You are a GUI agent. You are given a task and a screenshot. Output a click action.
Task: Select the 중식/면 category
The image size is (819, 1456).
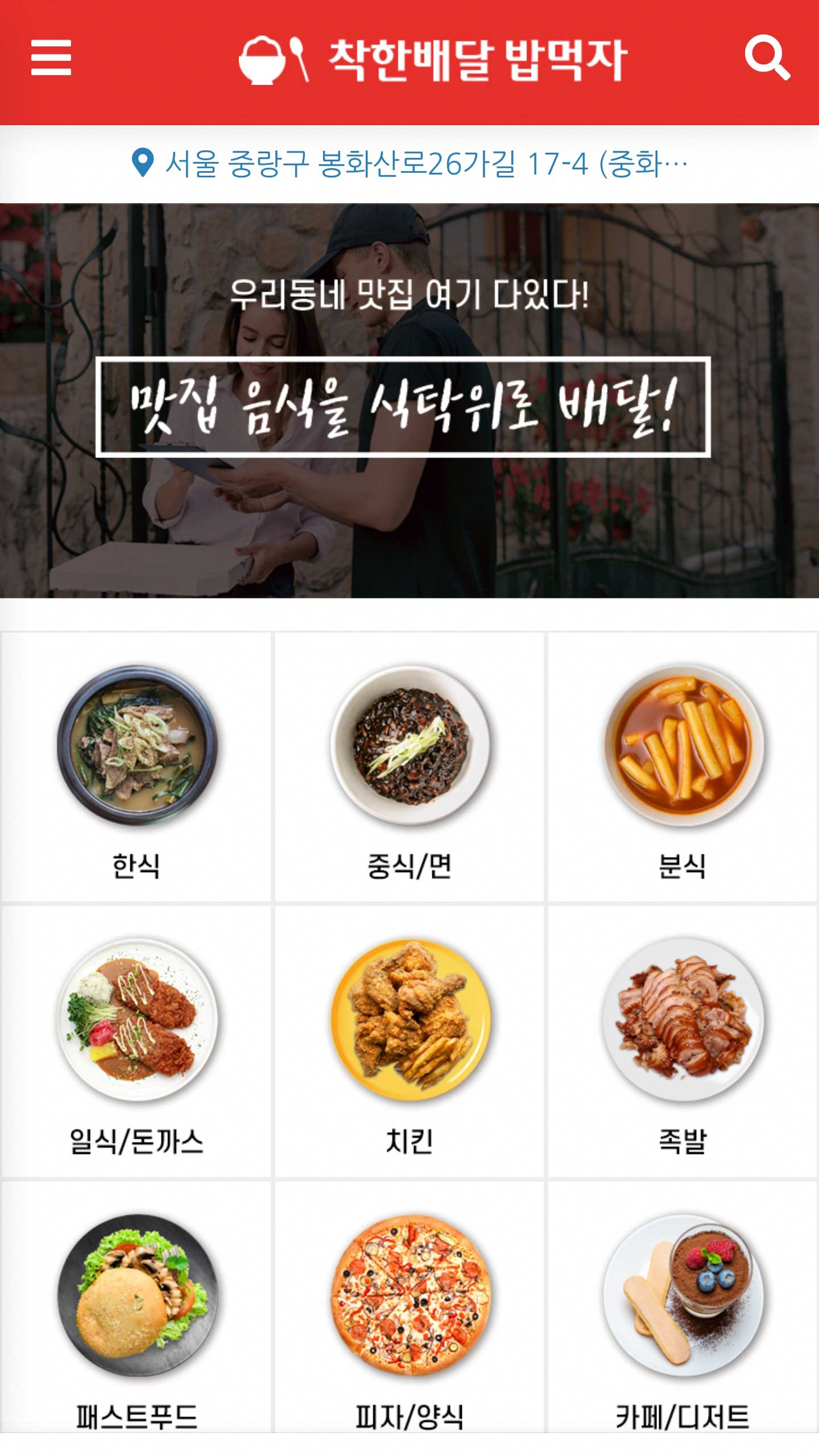(409, 768)
